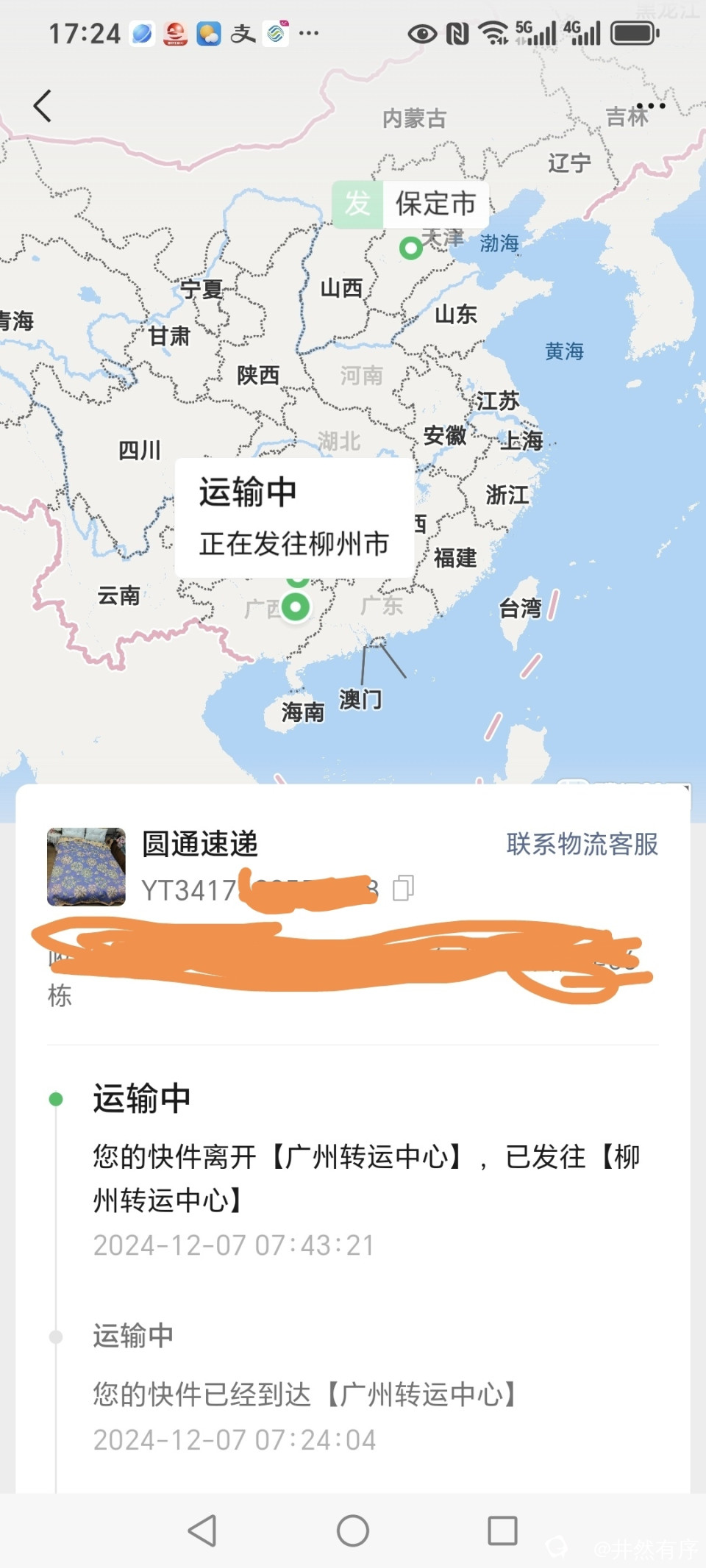Open recent apps with square button
The height and width of the screenshot is (1568, 706).
coord(502,1531)
